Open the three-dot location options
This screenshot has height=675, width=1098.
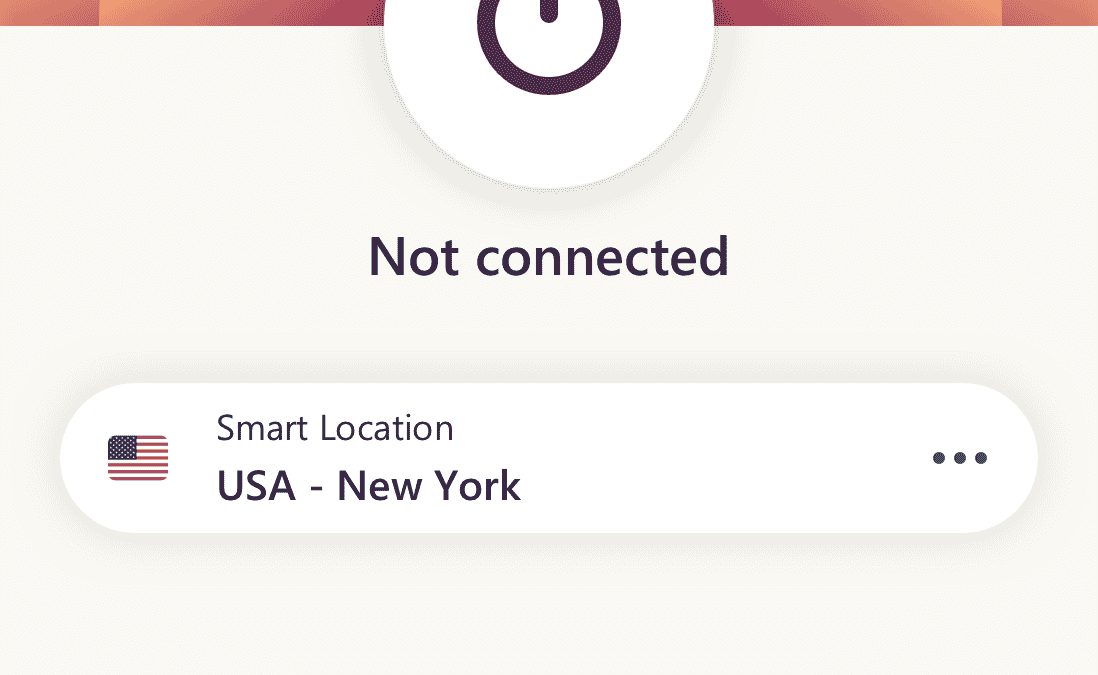(x=959, y=458)
